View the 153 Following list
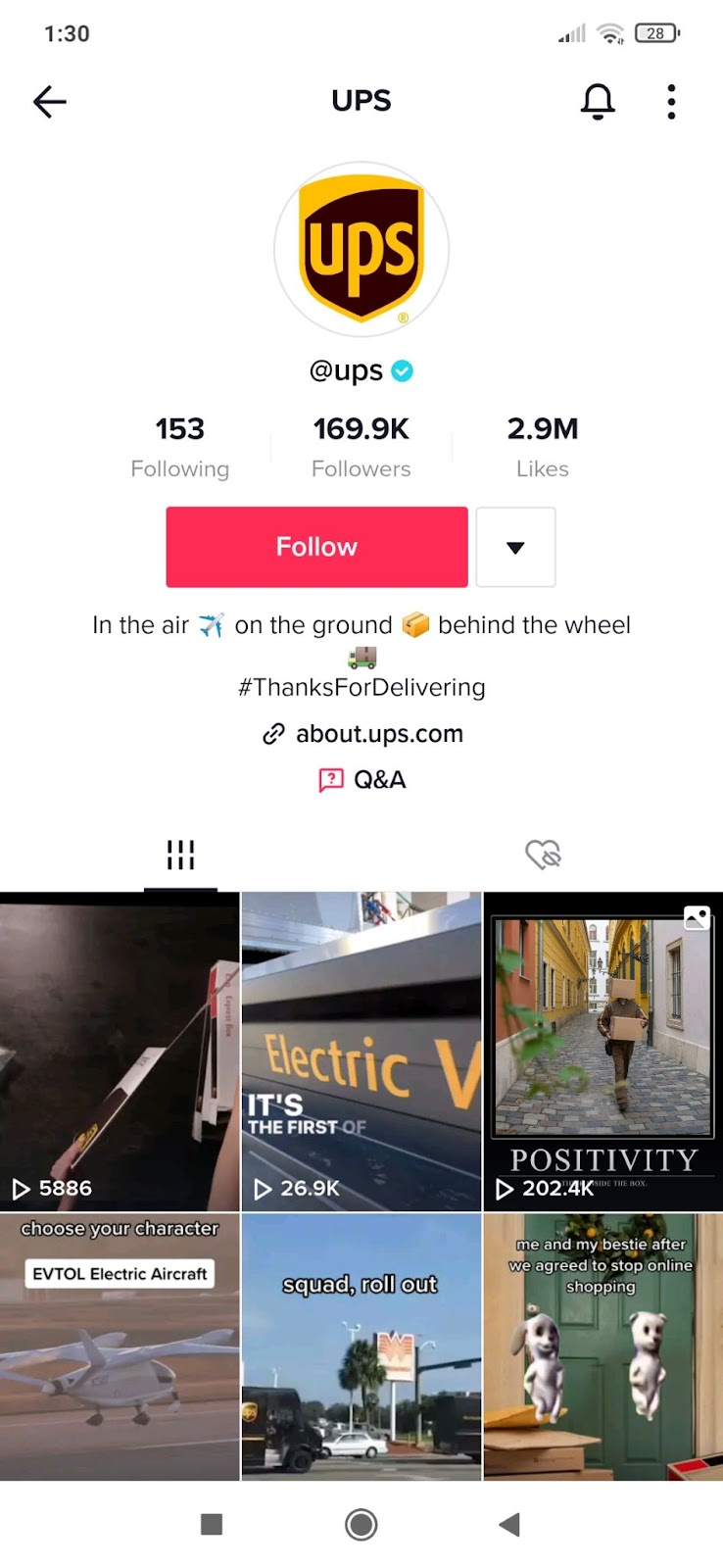 tap(180, 447)
